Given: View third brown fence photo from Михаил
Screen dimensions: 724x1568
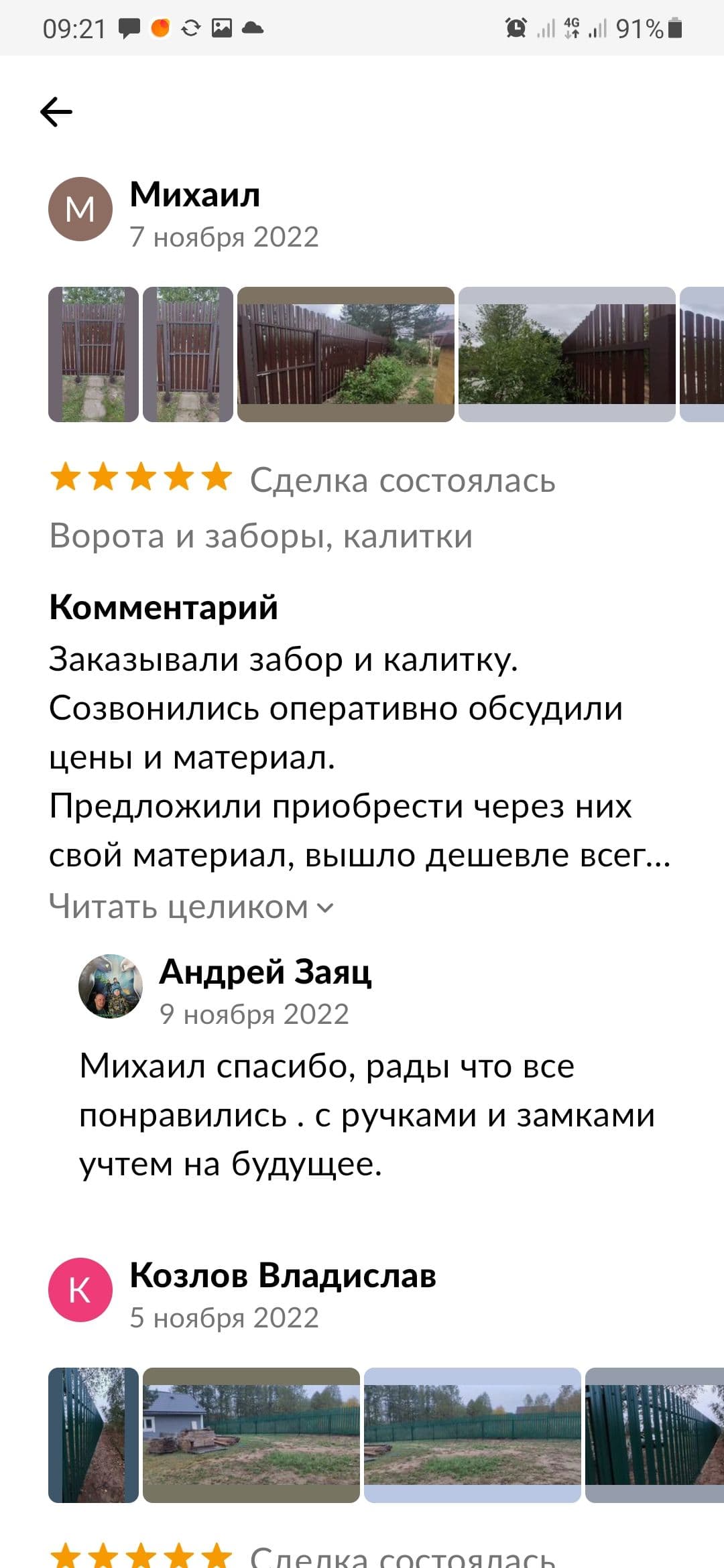Looking at the screenshot, I should pos(345,354).
